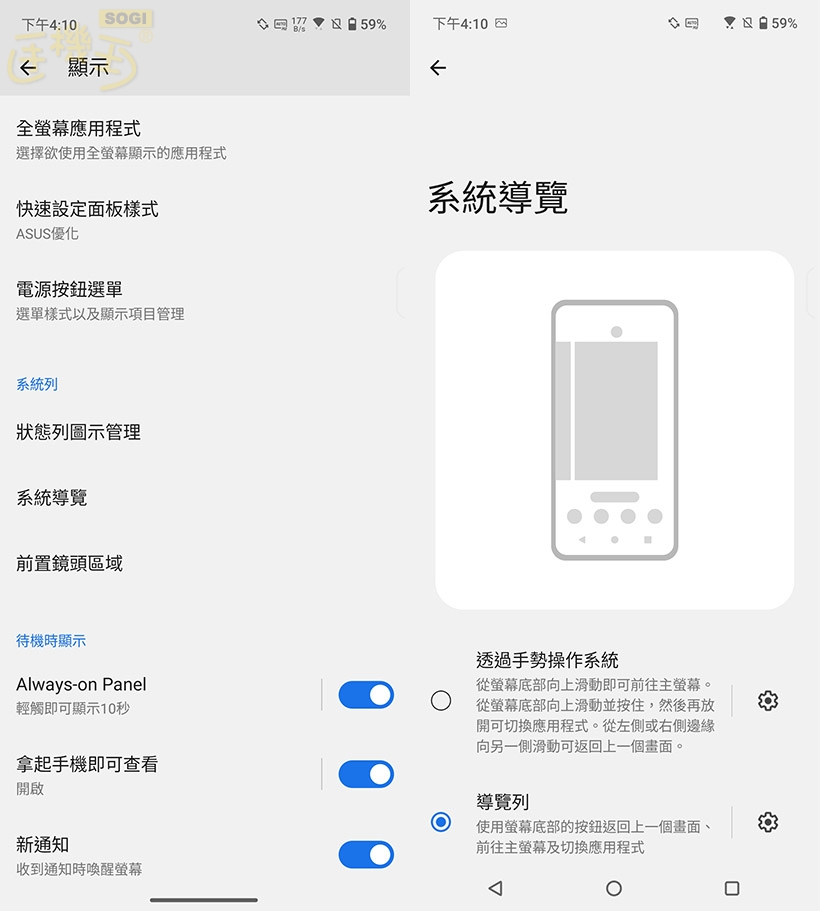Disable the Always-on Panel toggle
Viewport: 820px width, 911px height.
pos(365,694)
